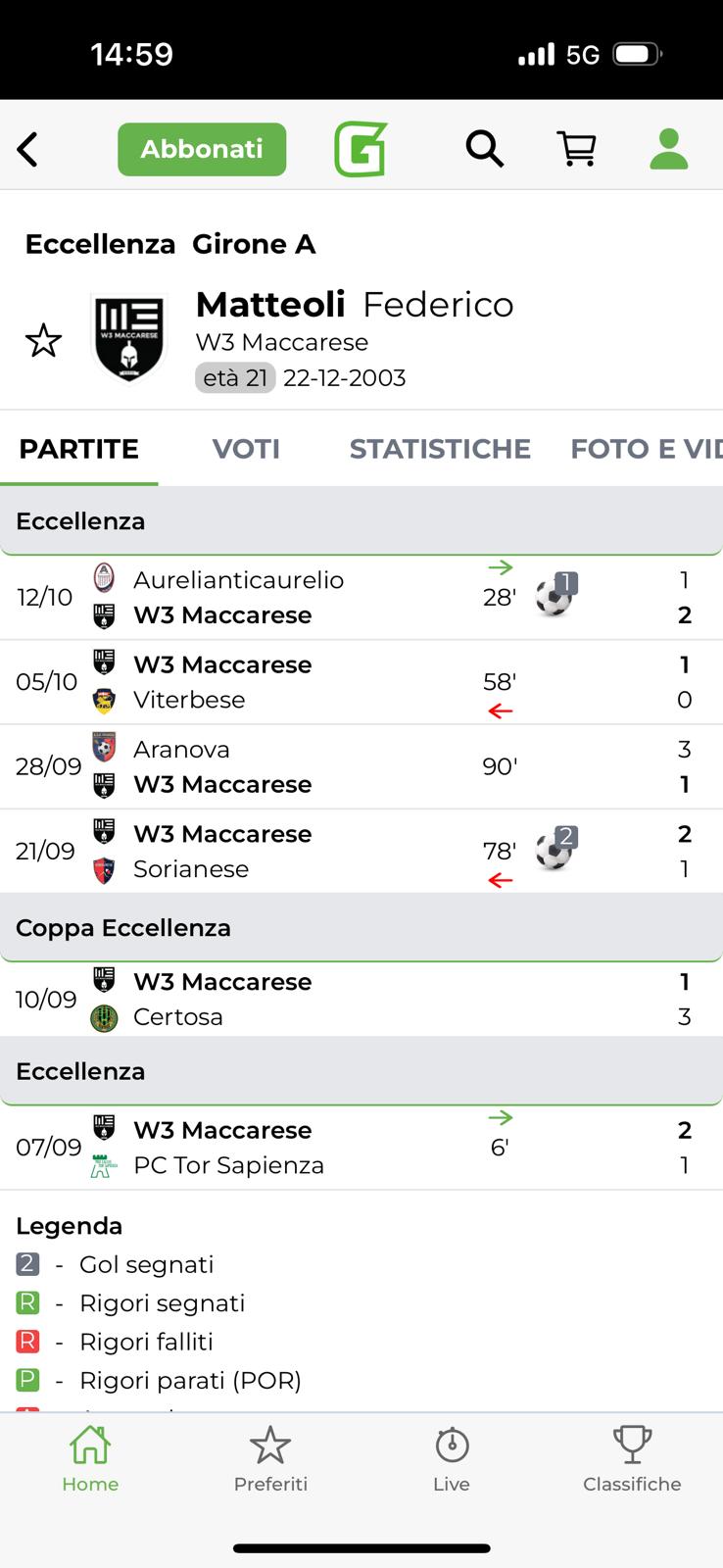
Task: Add Matteoli Federico to favorites star
Action: [43, 341]
